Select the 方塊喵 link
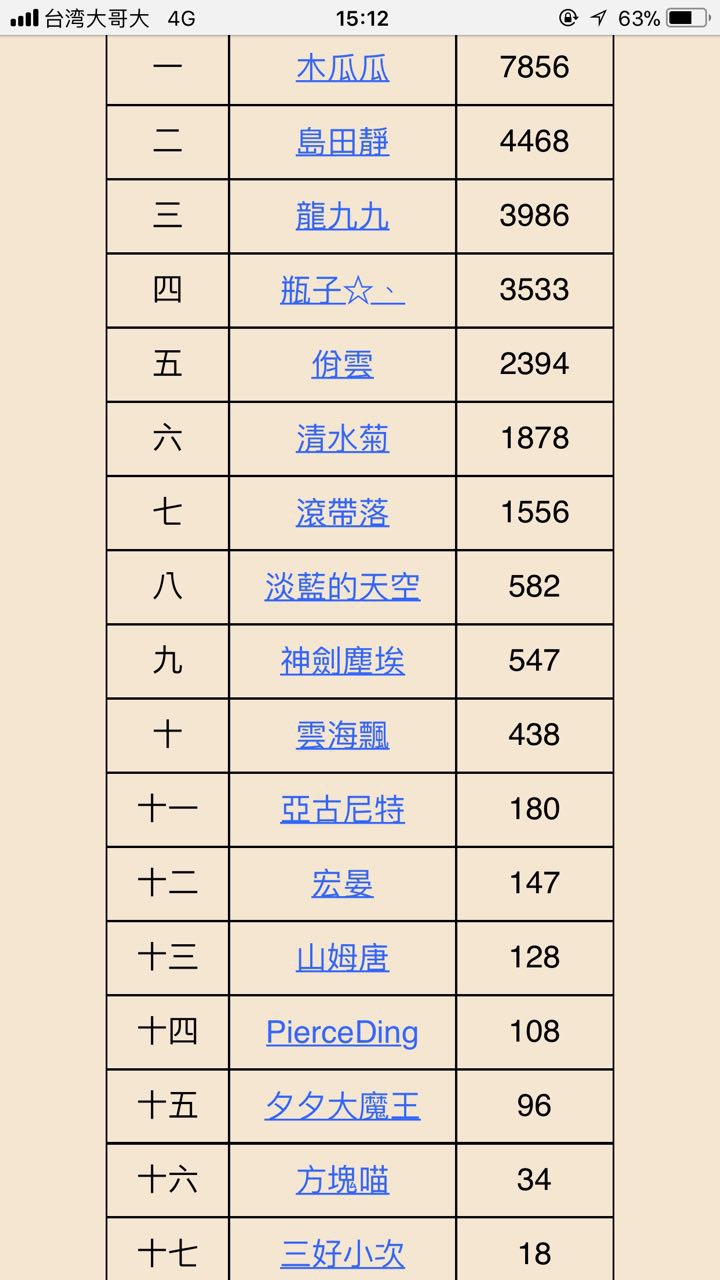 click(x=342, y=1180)
